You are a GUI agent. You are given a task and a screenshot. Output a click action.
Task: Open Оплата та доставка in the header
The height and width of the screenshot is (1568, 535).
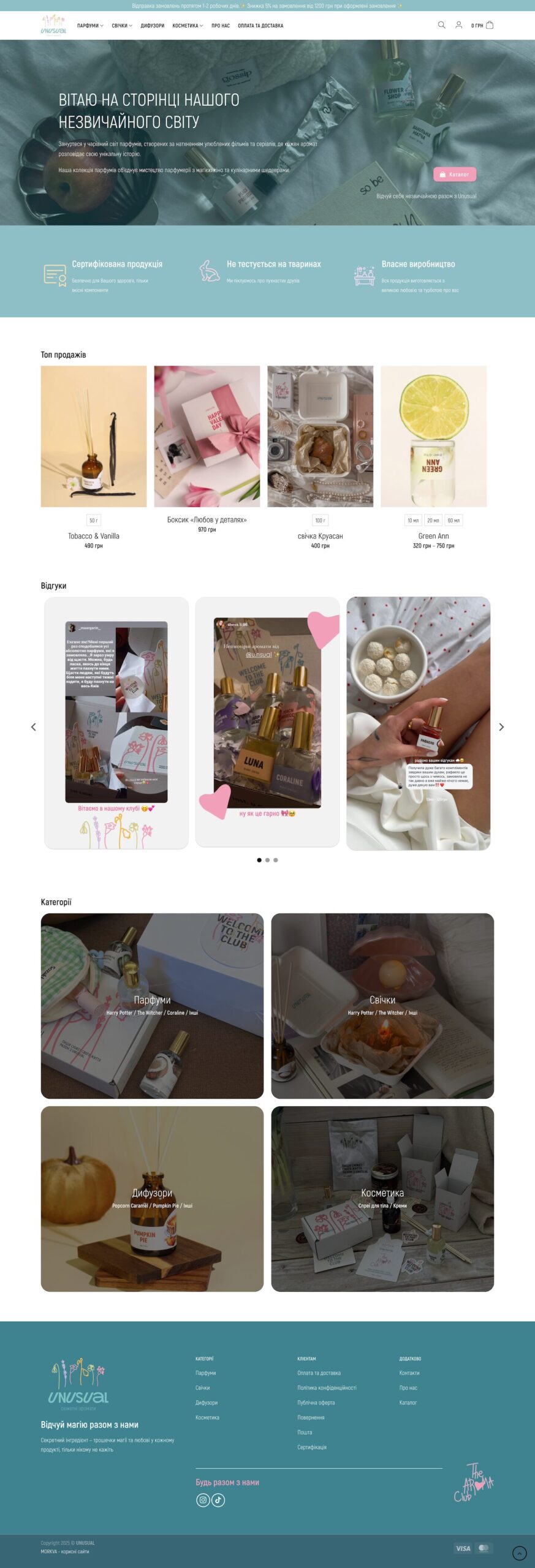tap(260, 26)
